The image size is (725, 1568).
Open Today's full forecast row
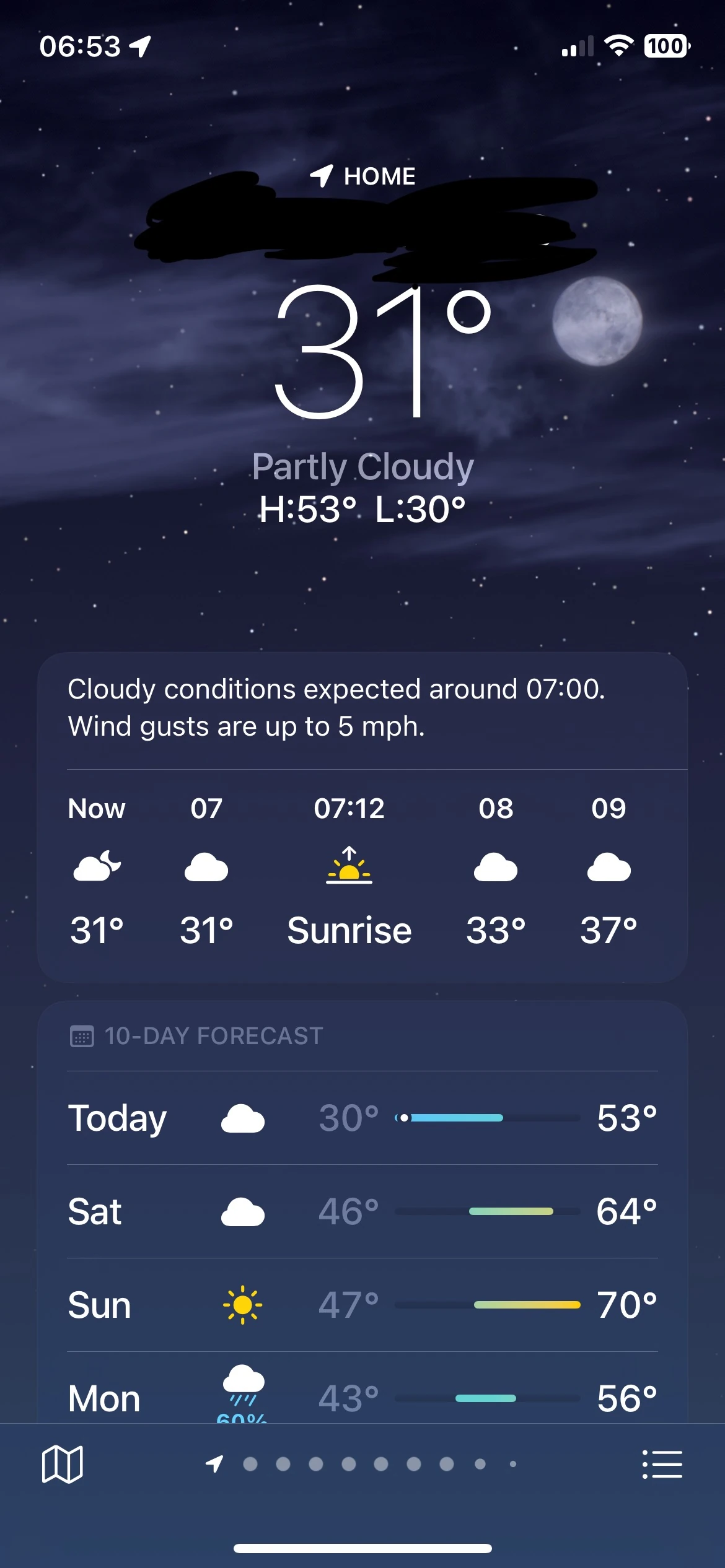362,1118
